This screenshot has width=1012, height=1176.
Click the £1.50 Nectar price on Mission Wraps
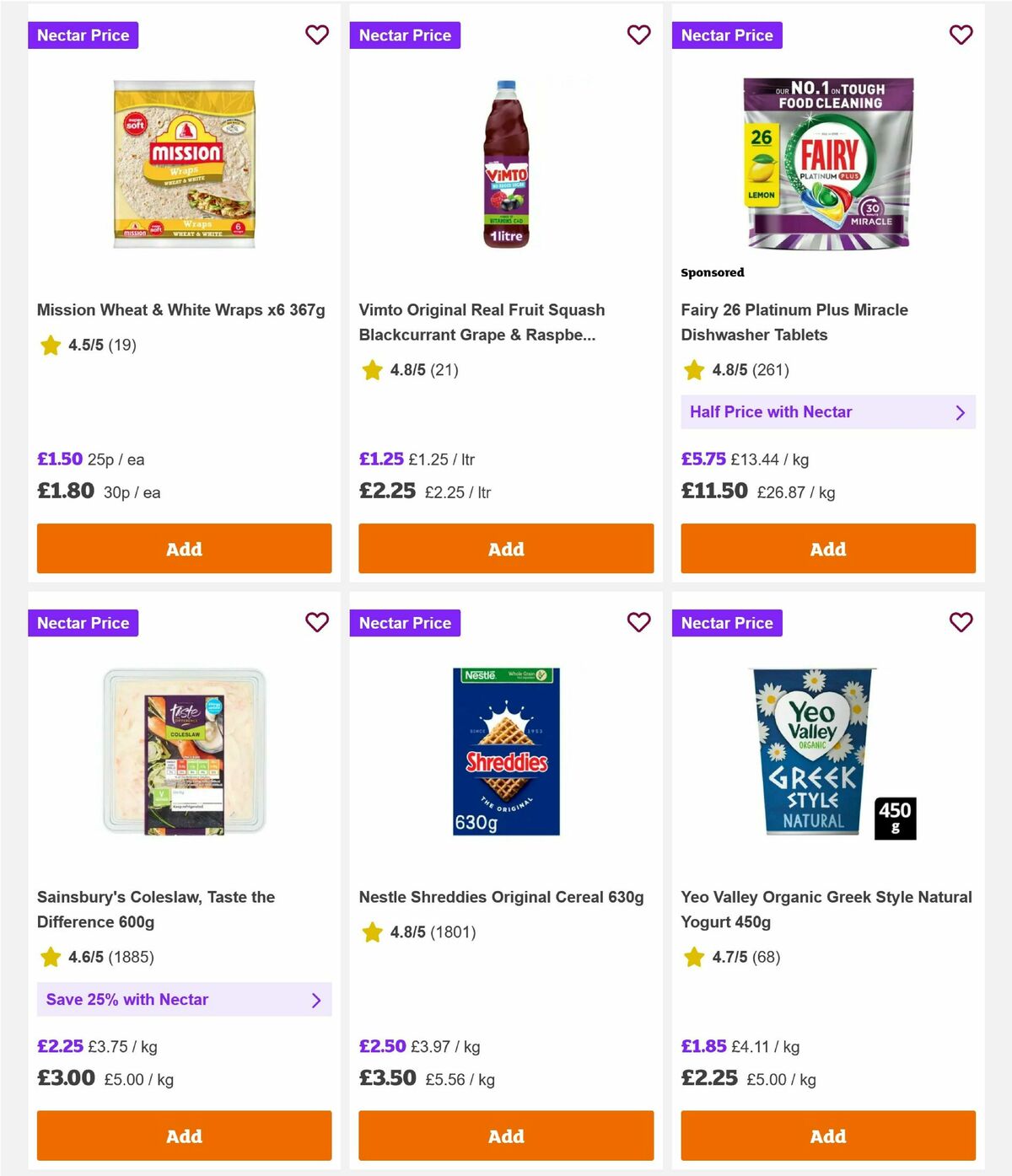[59, 459]
